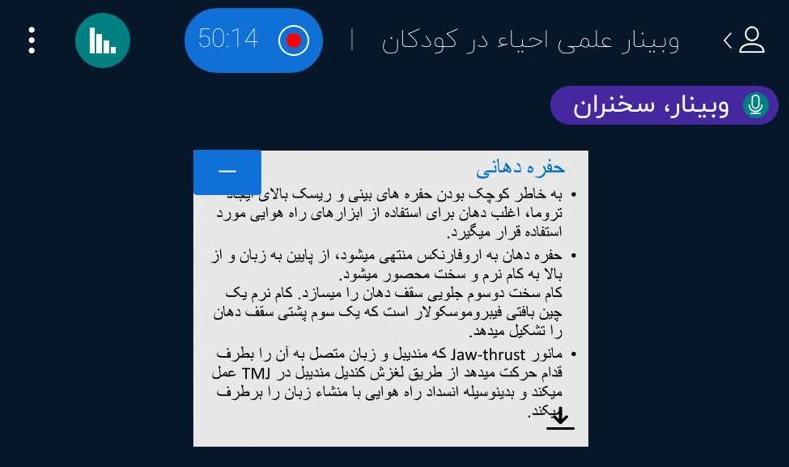Open the polls chart icon

point(102,40)
